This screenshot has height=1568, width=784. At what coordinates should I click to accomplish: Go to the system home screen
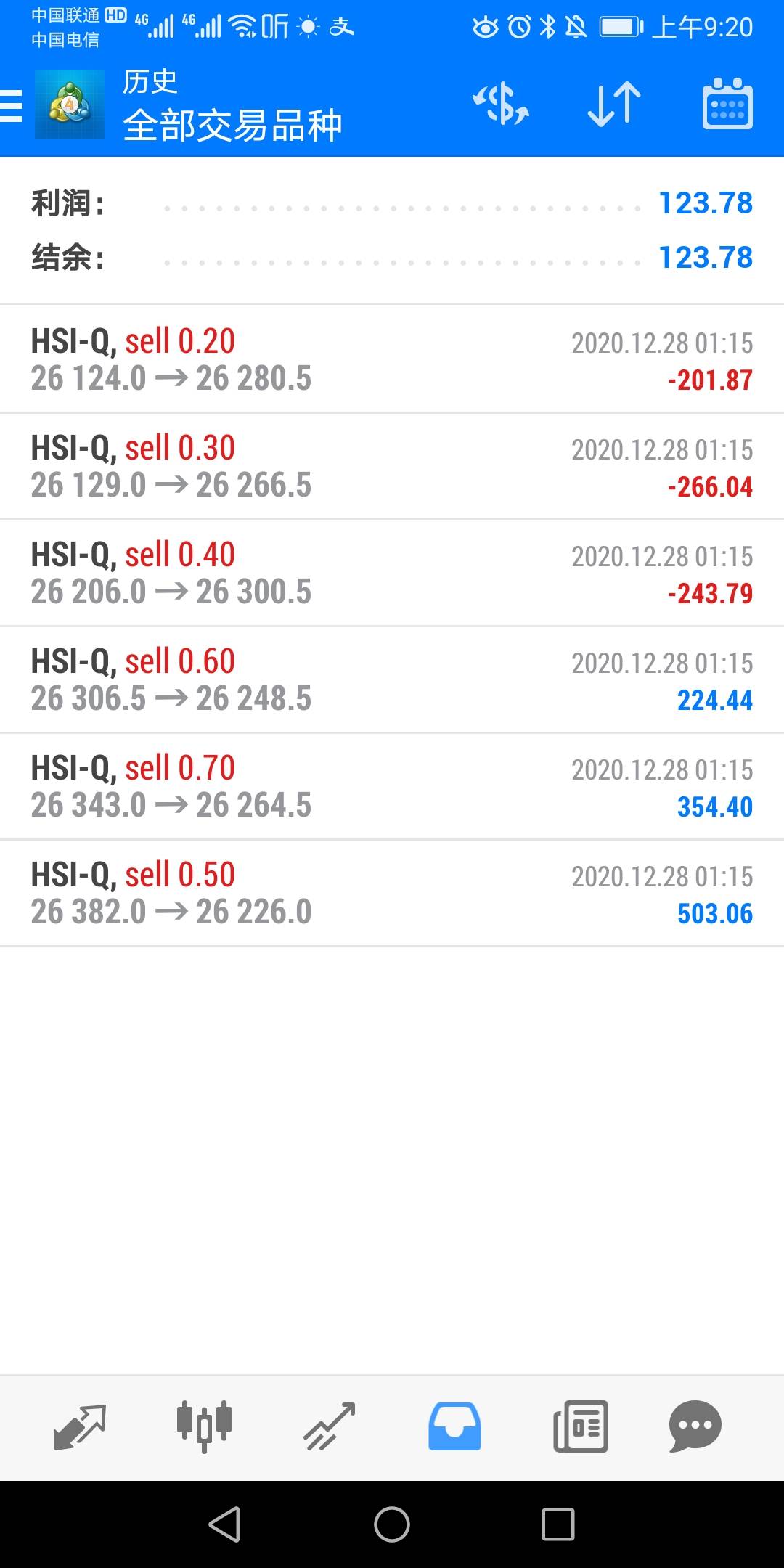click(392, 1524)
